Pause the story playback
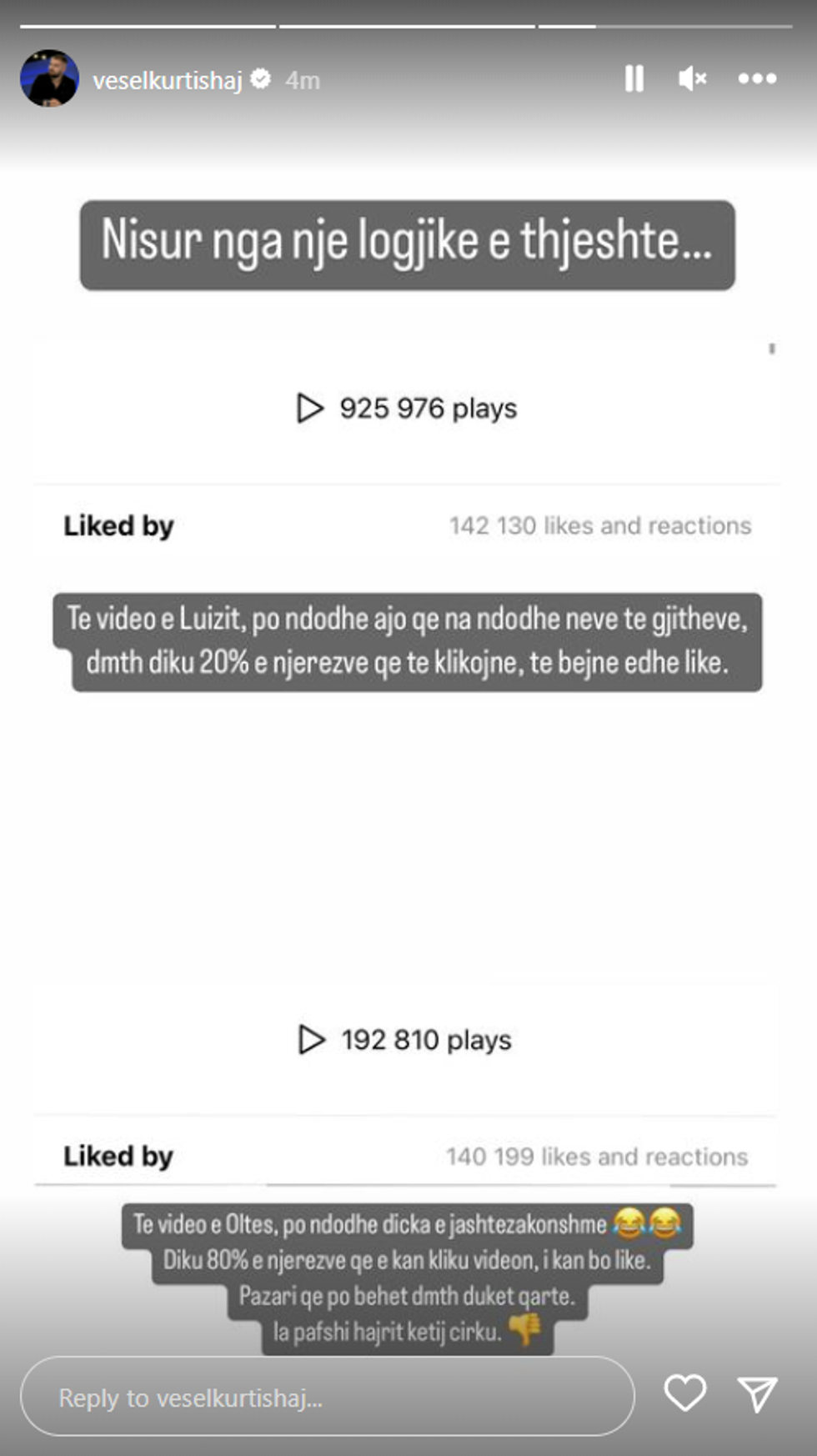The image size is (817, 1456). pyautogui.click(x=634, y=78)
